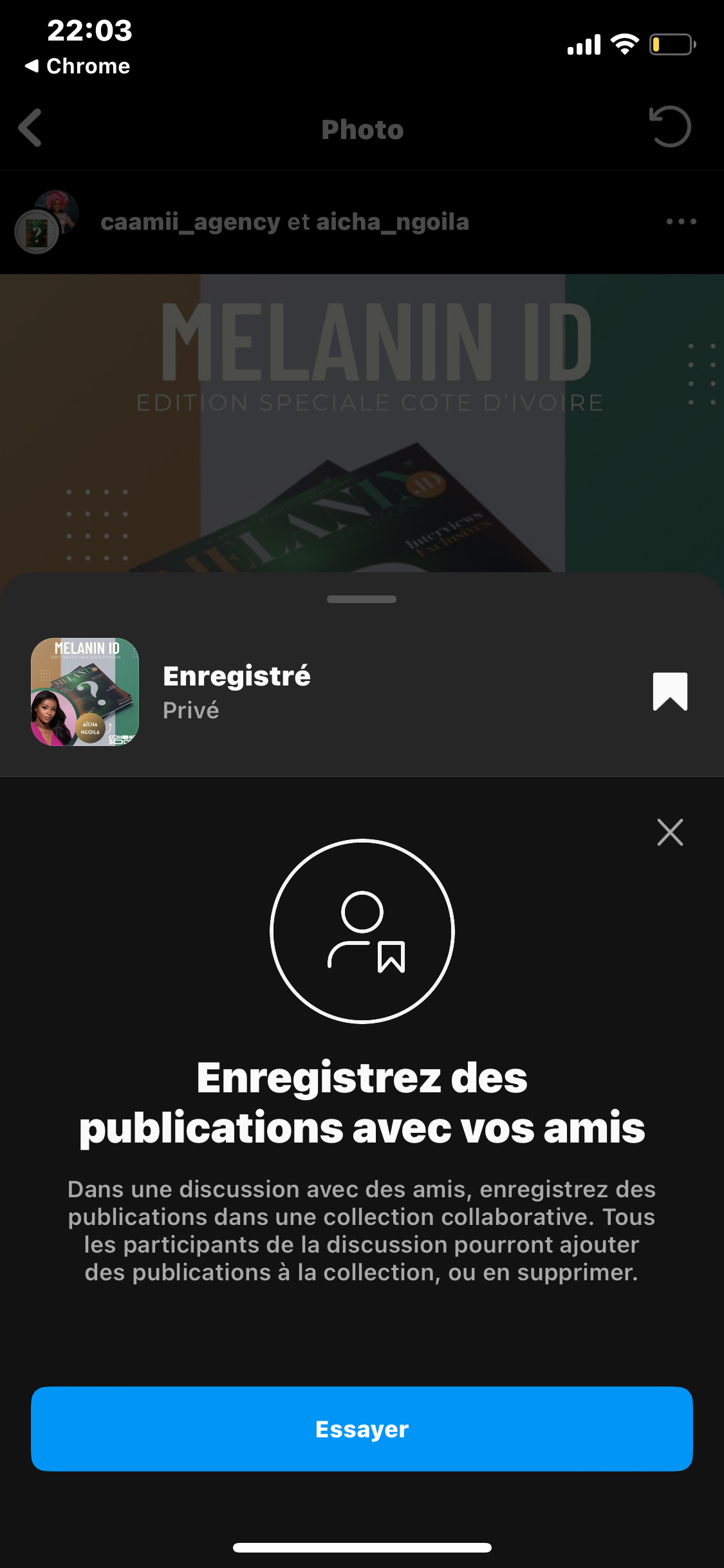Unsave the post via bookmark icon
724x1568 pixels.
[670, 691]
